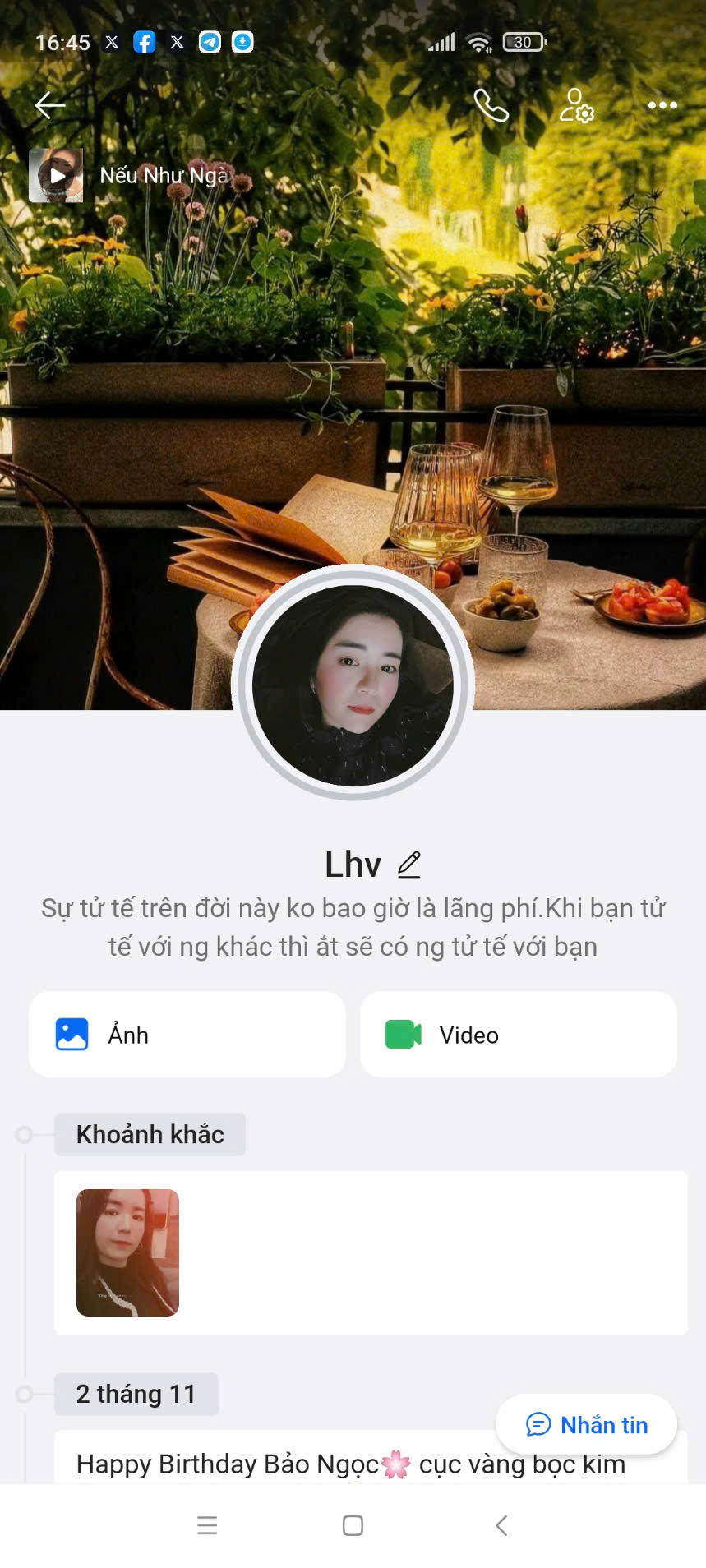This screenshot has height=1568, width=706.
Task: Edit the nickname with pencil icon
Action: tap(409, 864)
